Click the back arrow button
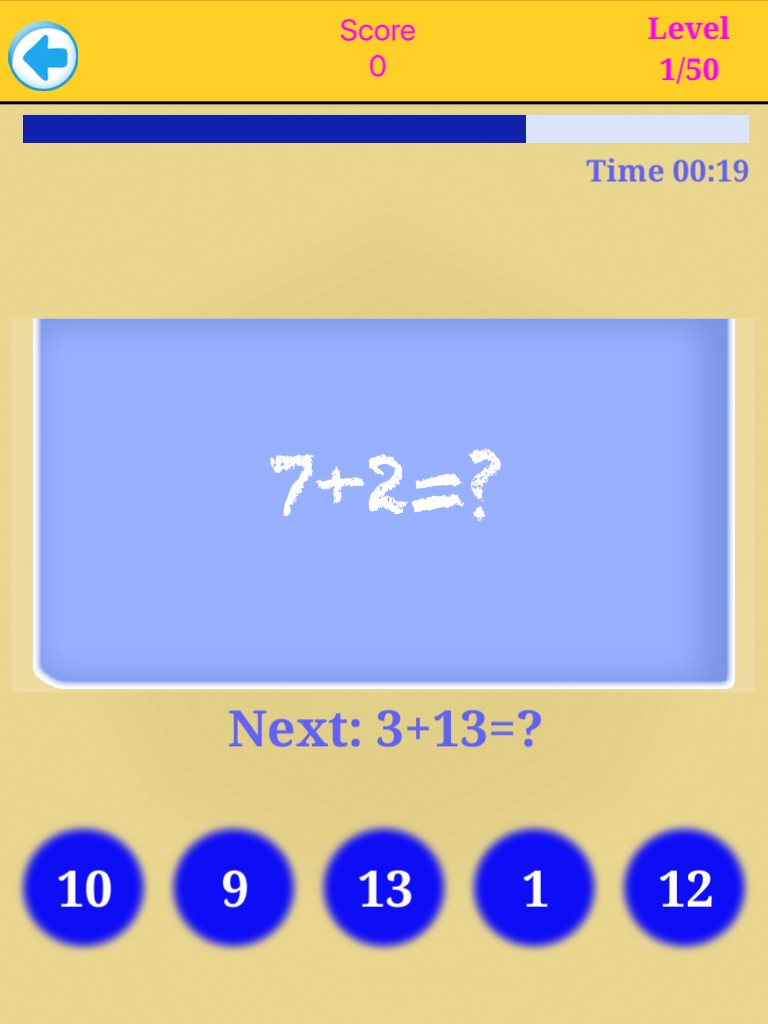The image size is (768, 1024). point(42,57)
